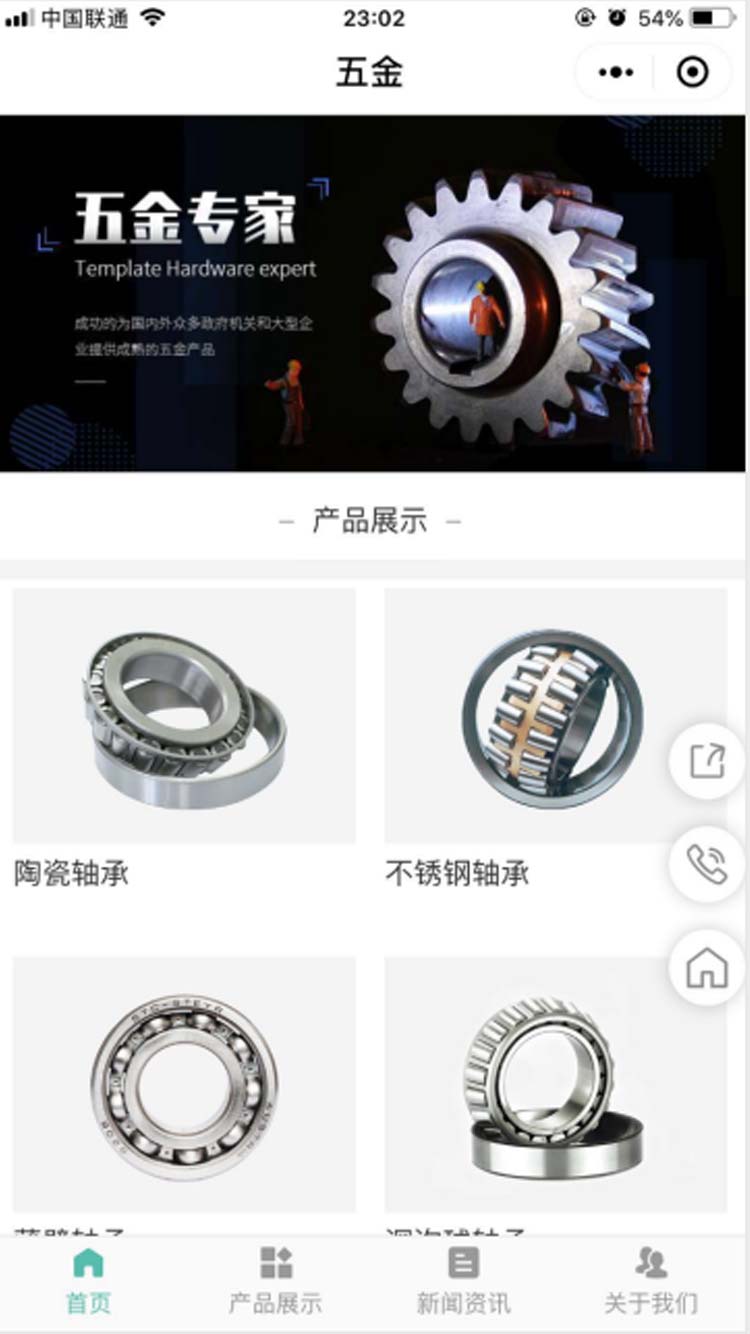
Task: Tap the home floating icon
Action: [x=706, y=968]
